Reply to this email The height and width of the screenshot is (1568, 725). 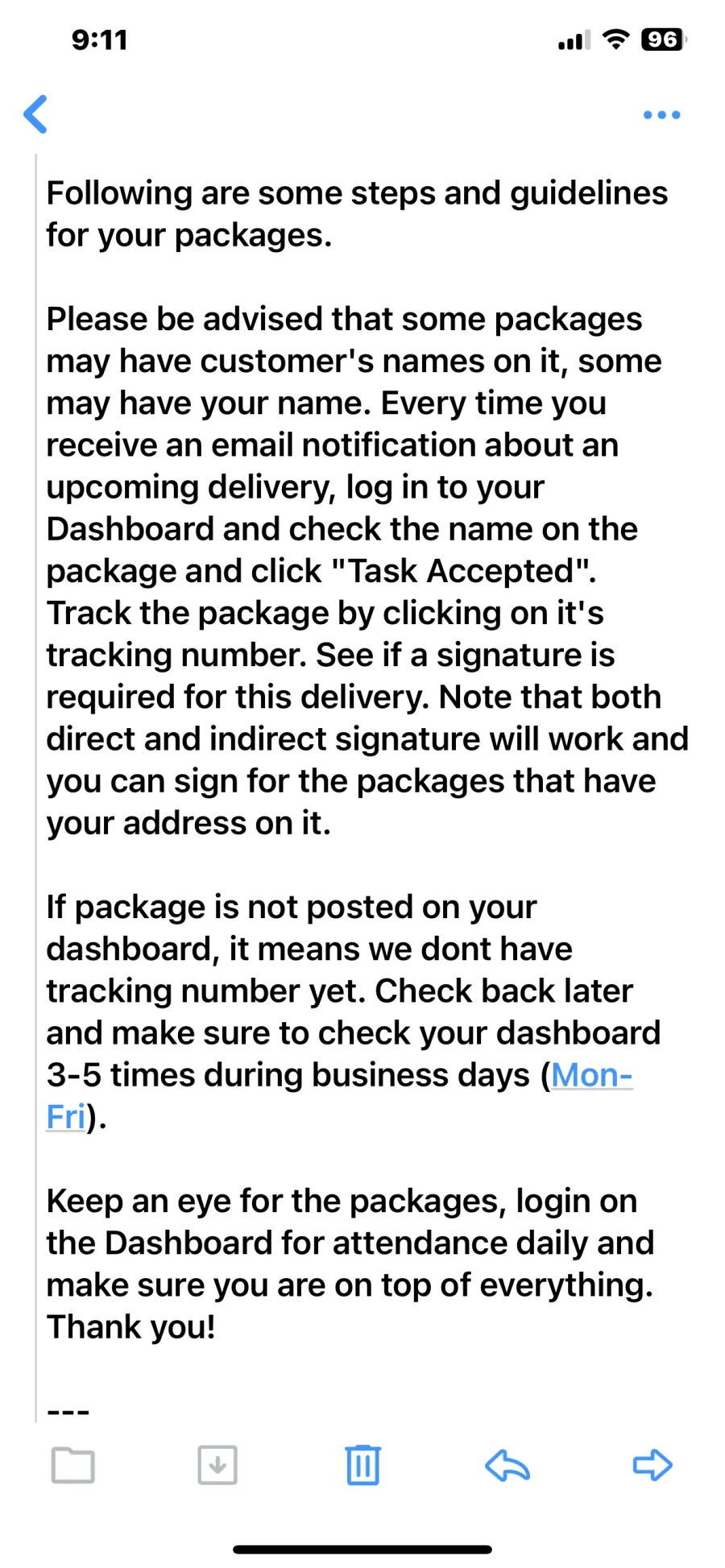507,1465
